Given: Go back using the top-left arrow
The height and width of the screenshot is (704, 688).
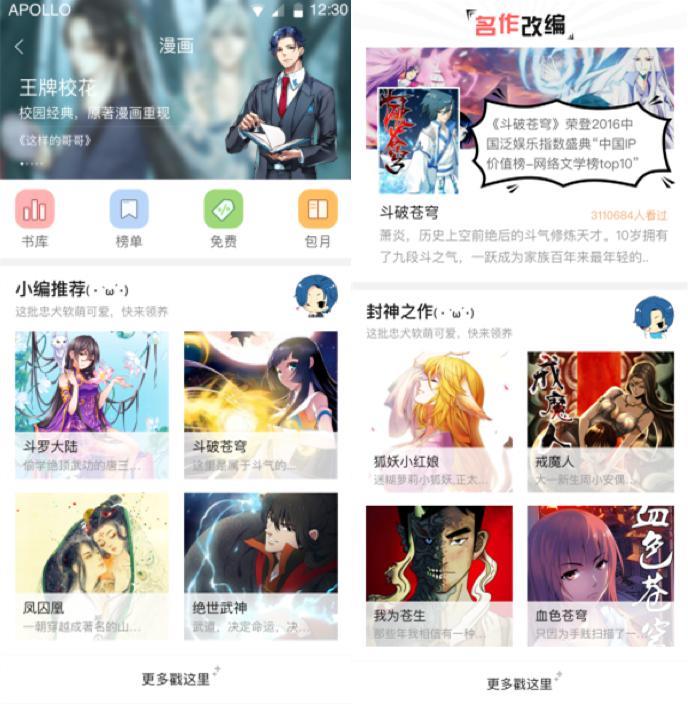Looking at the screenshot, I should pyautogui.click(x=20, y=47).
